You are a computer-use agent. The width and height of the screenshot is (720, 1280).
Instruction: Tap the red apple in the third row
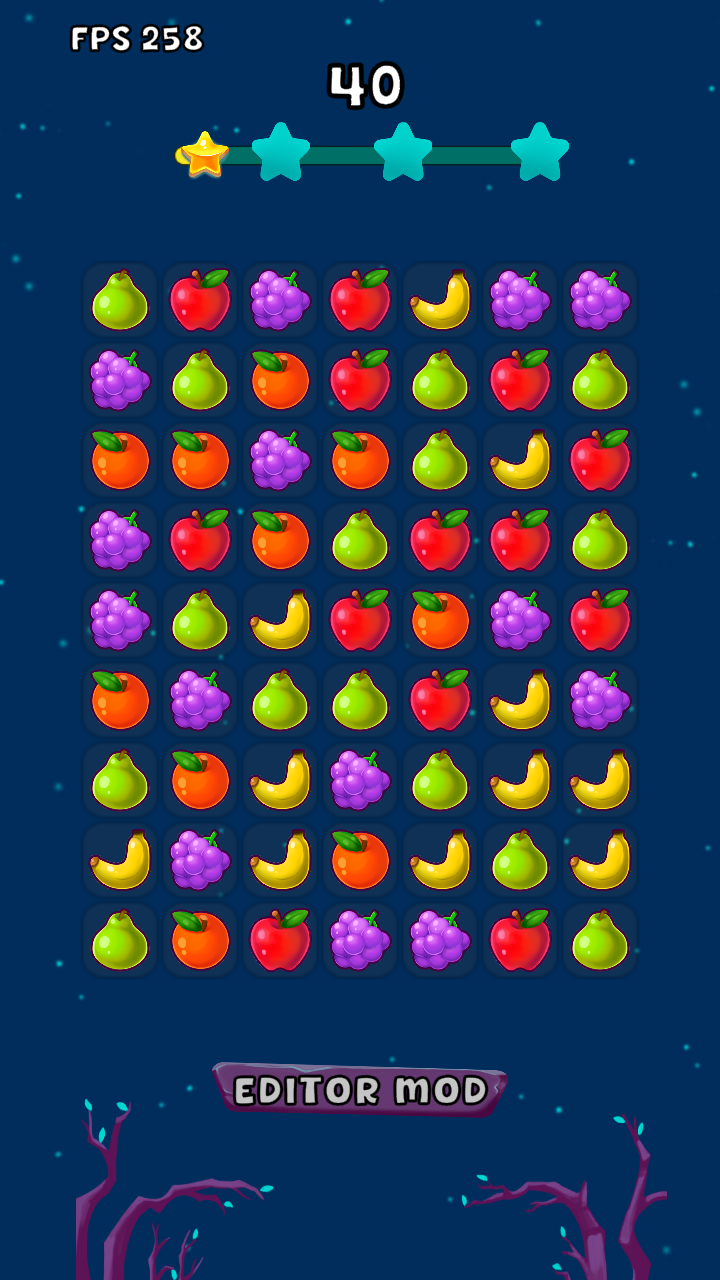[600, 460]
